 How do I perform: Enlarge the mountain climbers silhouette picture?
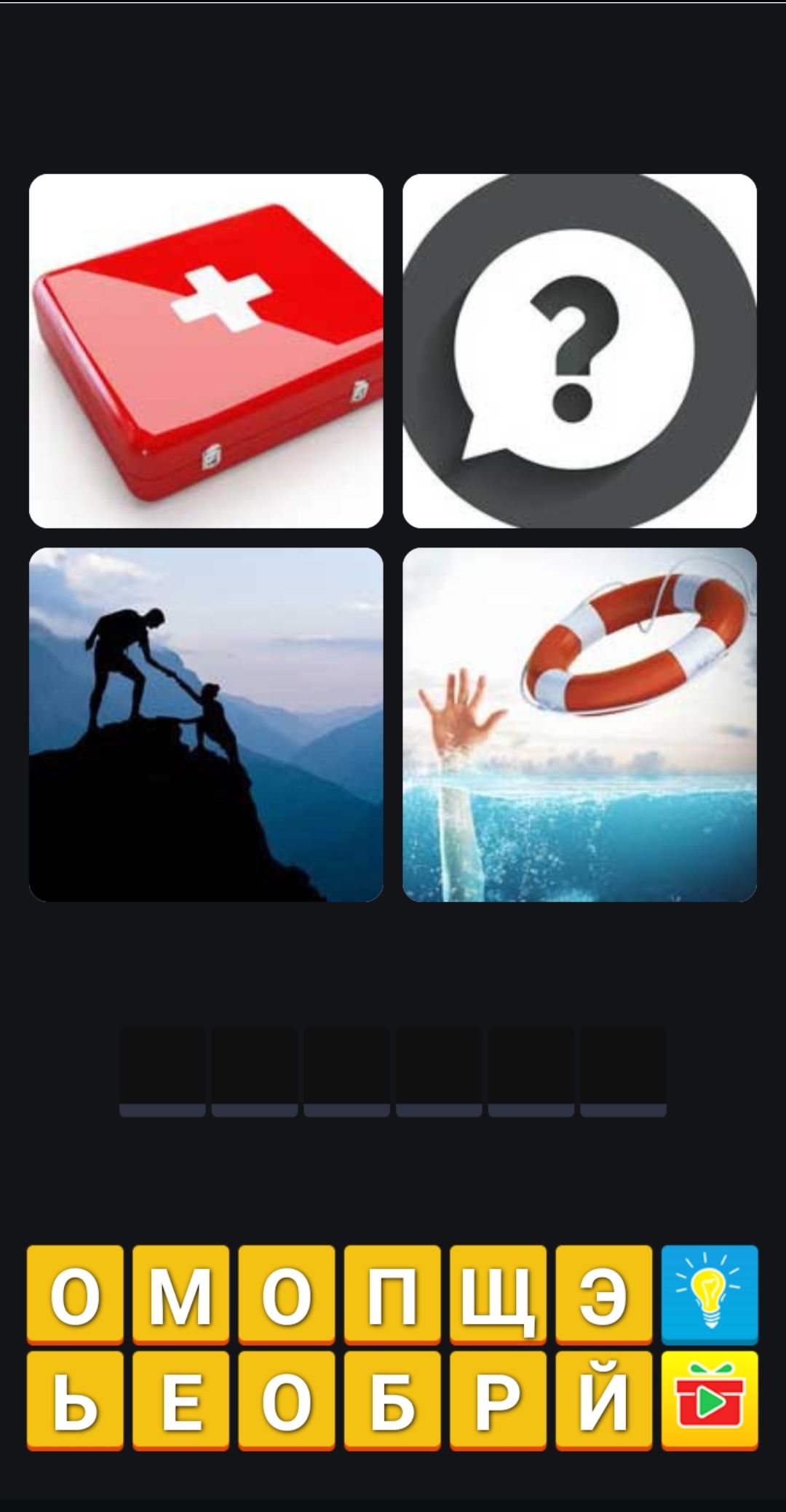coord(206,724)
